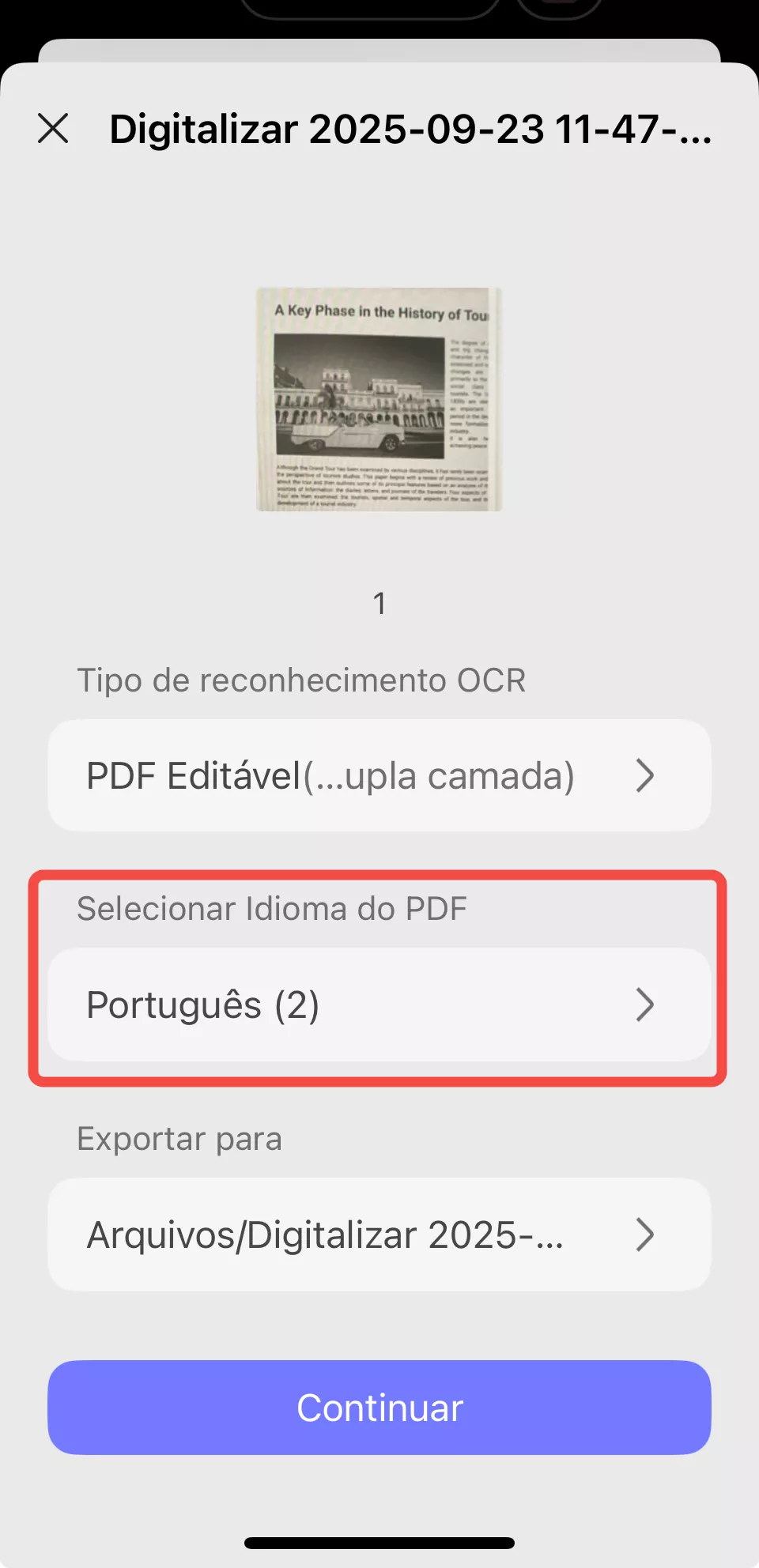The image size is (759, 1568).
Task: Tap Continuar to start OCR processing
Action: [378, 1407]
